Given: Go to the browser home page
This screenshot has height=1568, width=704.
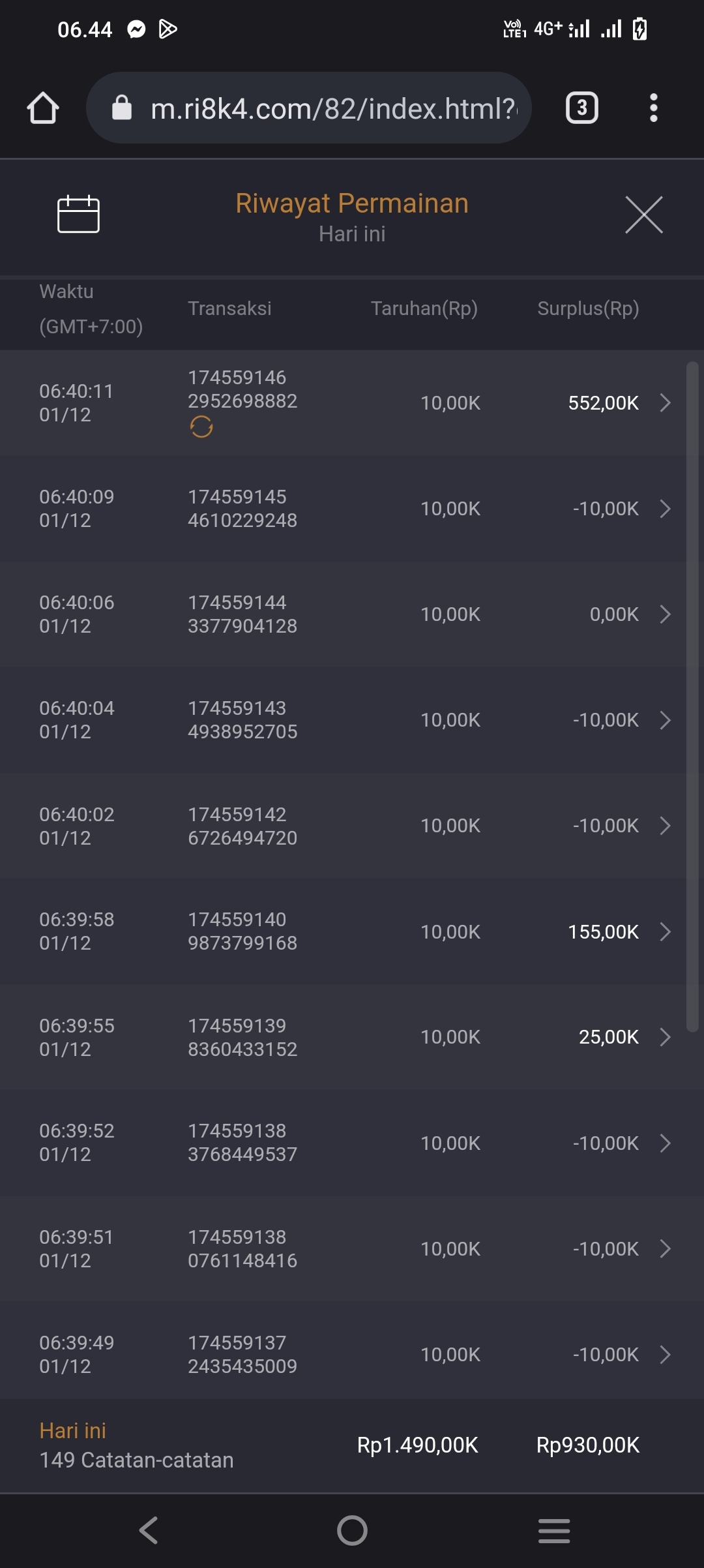Looking at the screenshot, I should point(43,108).
